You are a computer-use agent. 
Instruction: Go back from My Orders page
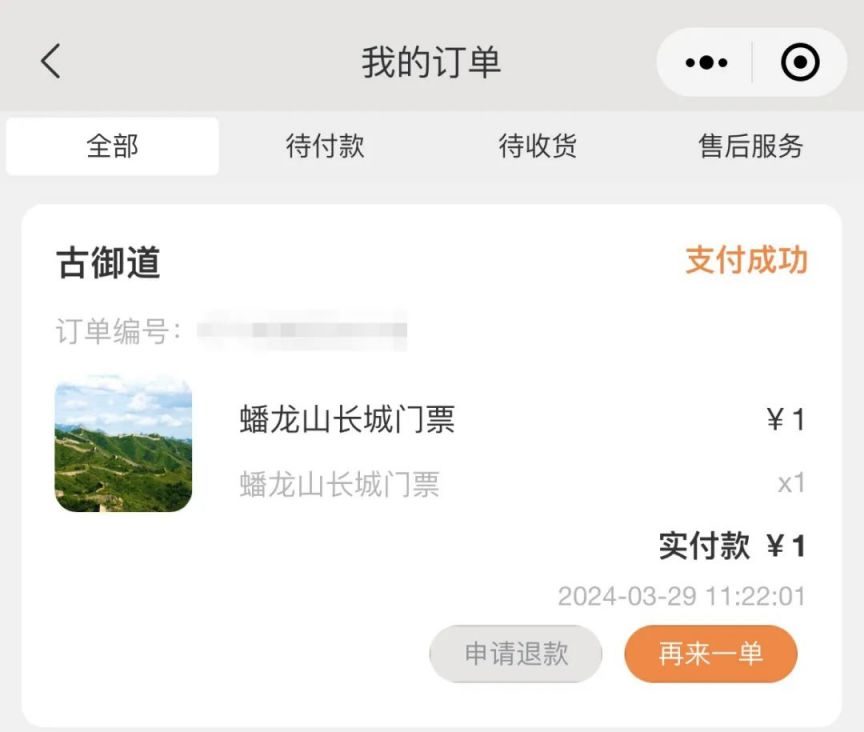pyautogui.click(x=50, y=62)
